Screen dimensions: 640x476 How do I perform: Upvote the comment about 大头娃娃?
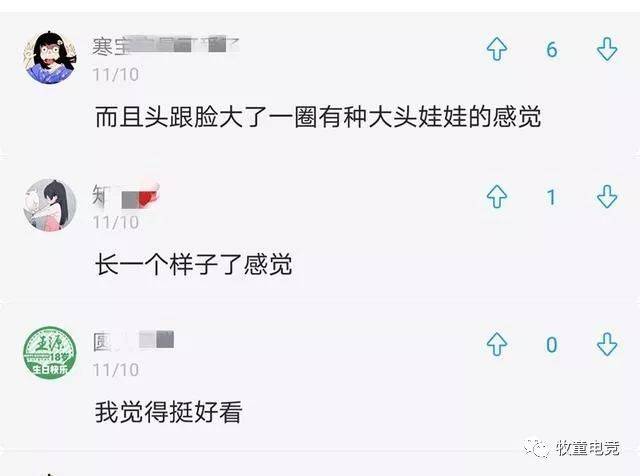point(497,50)
